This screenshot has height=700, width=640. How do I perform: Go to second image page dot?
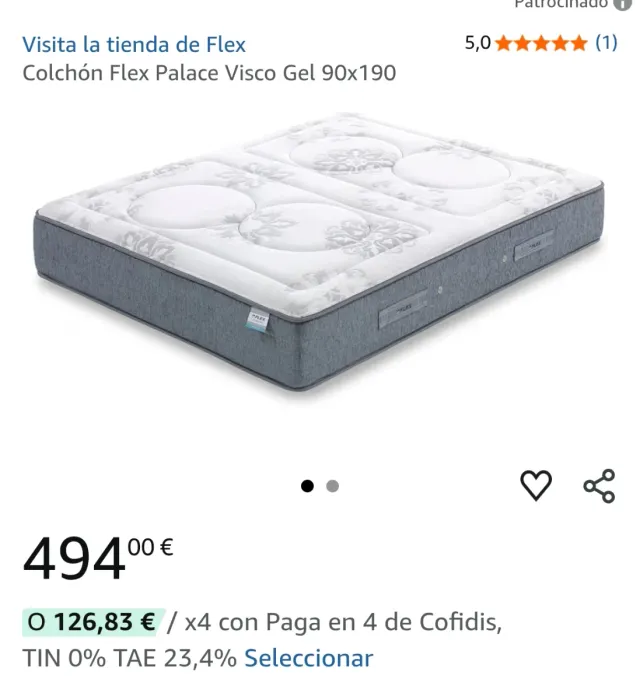click(x=333, y=486)
